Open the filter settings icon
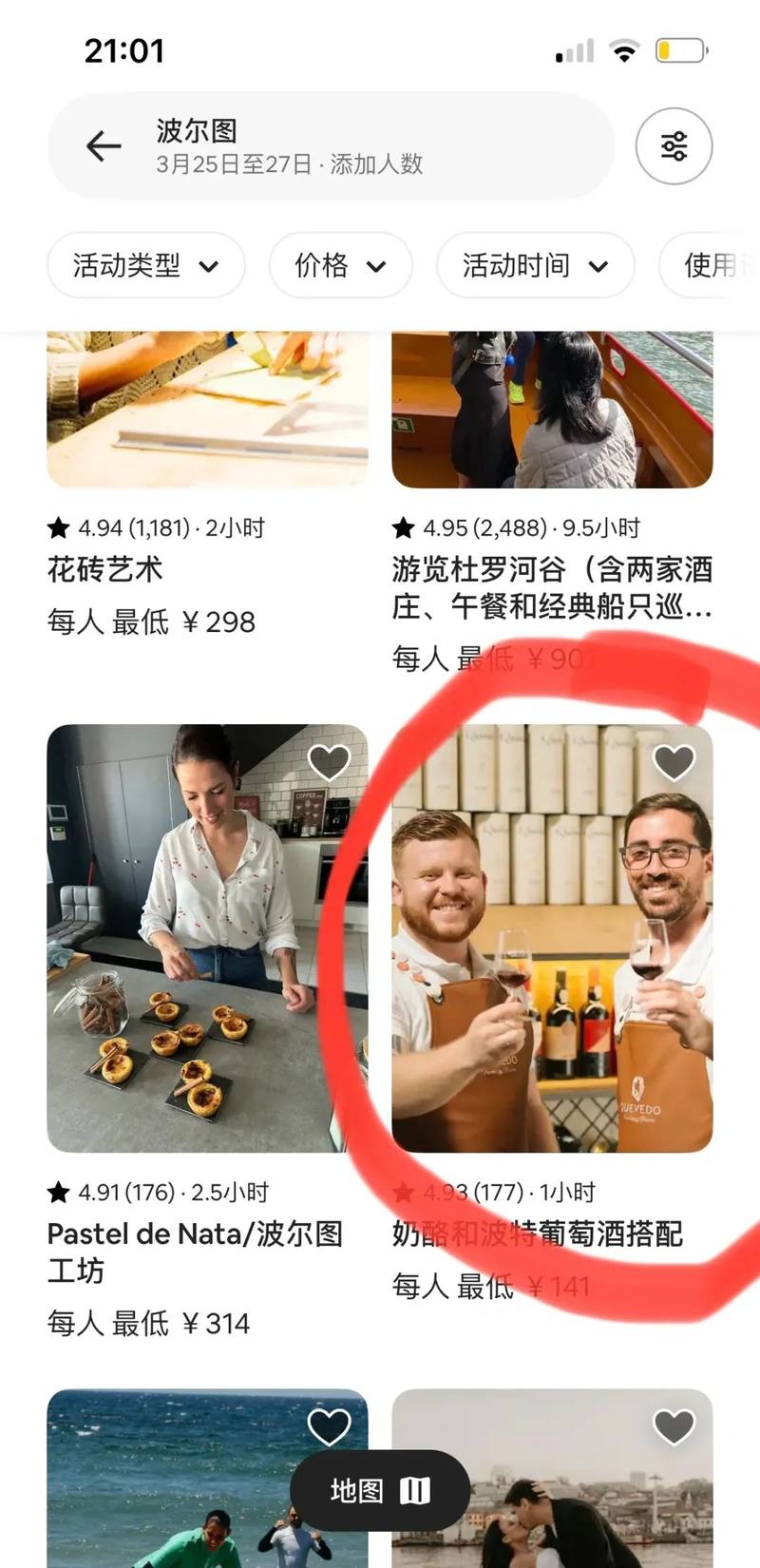This screenshot has width=760, height=1568. (x=674, y=146)
